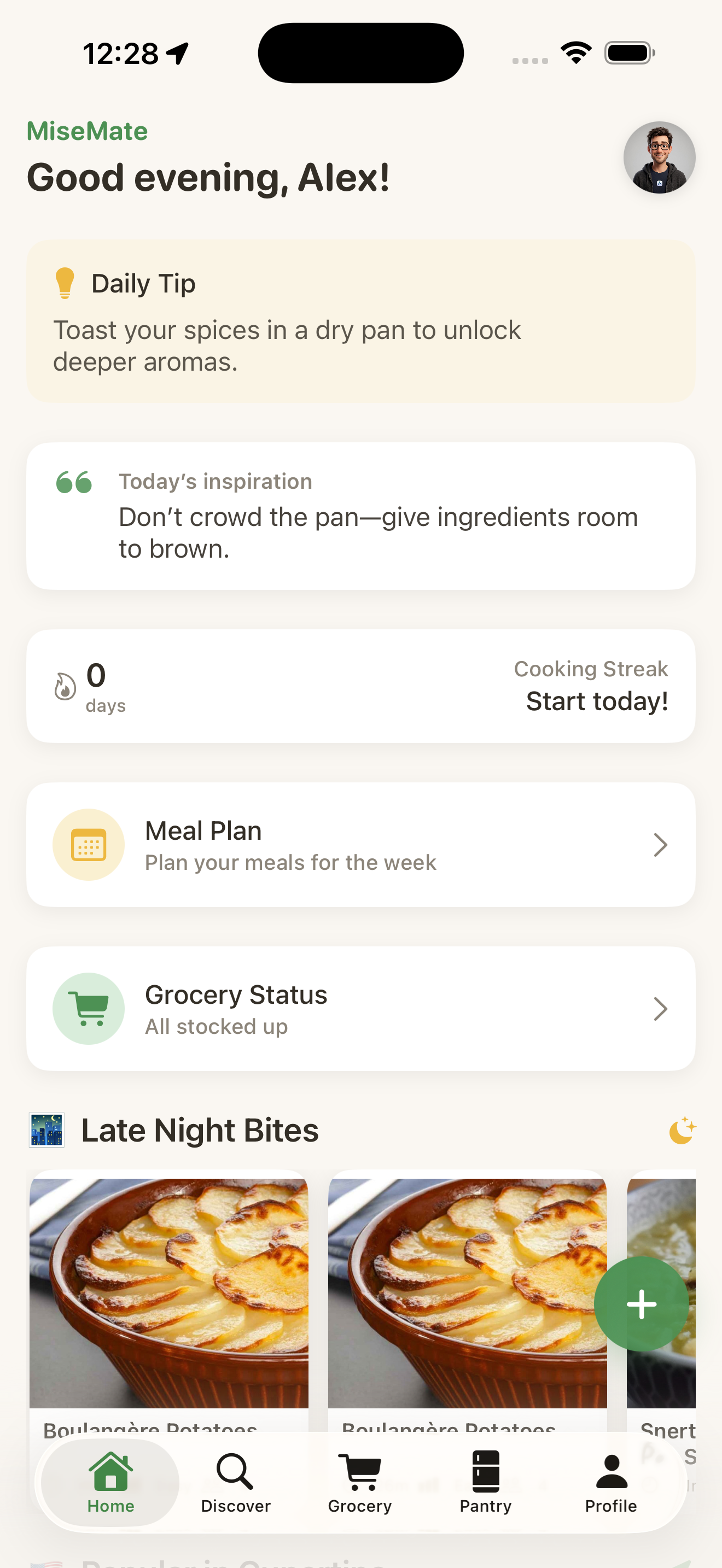
Task: Click the MiseMate app title
Action: [x=86, y=130]
